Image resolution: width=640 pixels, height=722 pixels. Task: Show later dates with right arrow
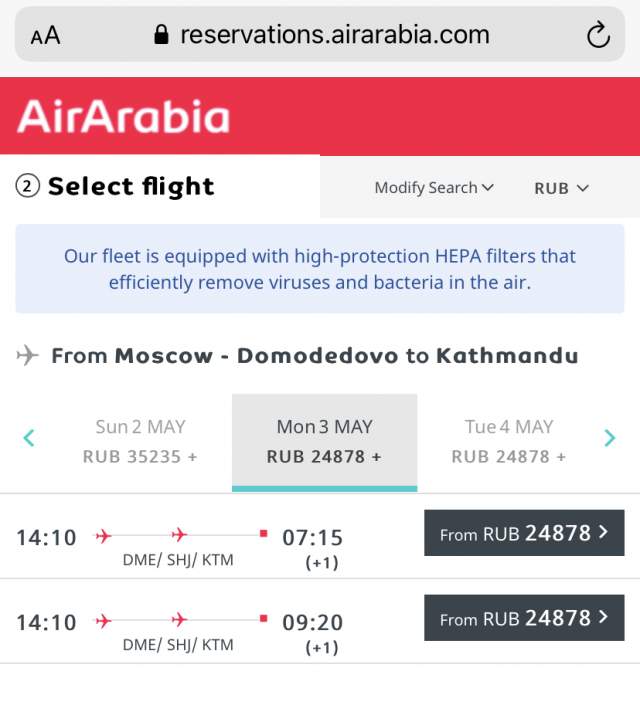coord(609,438)
